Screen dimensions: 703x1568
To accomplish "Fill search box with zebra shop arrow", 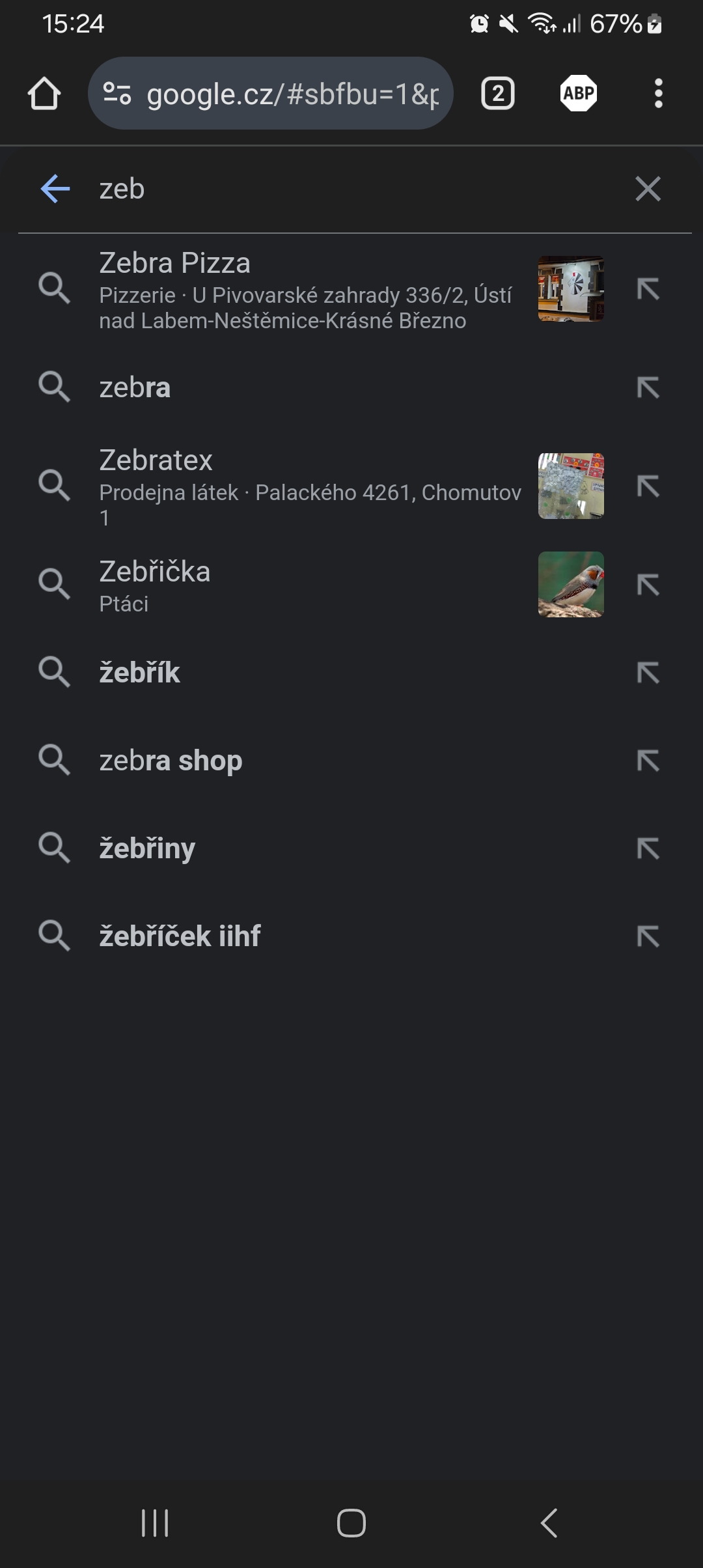I will tap(648, 761).
